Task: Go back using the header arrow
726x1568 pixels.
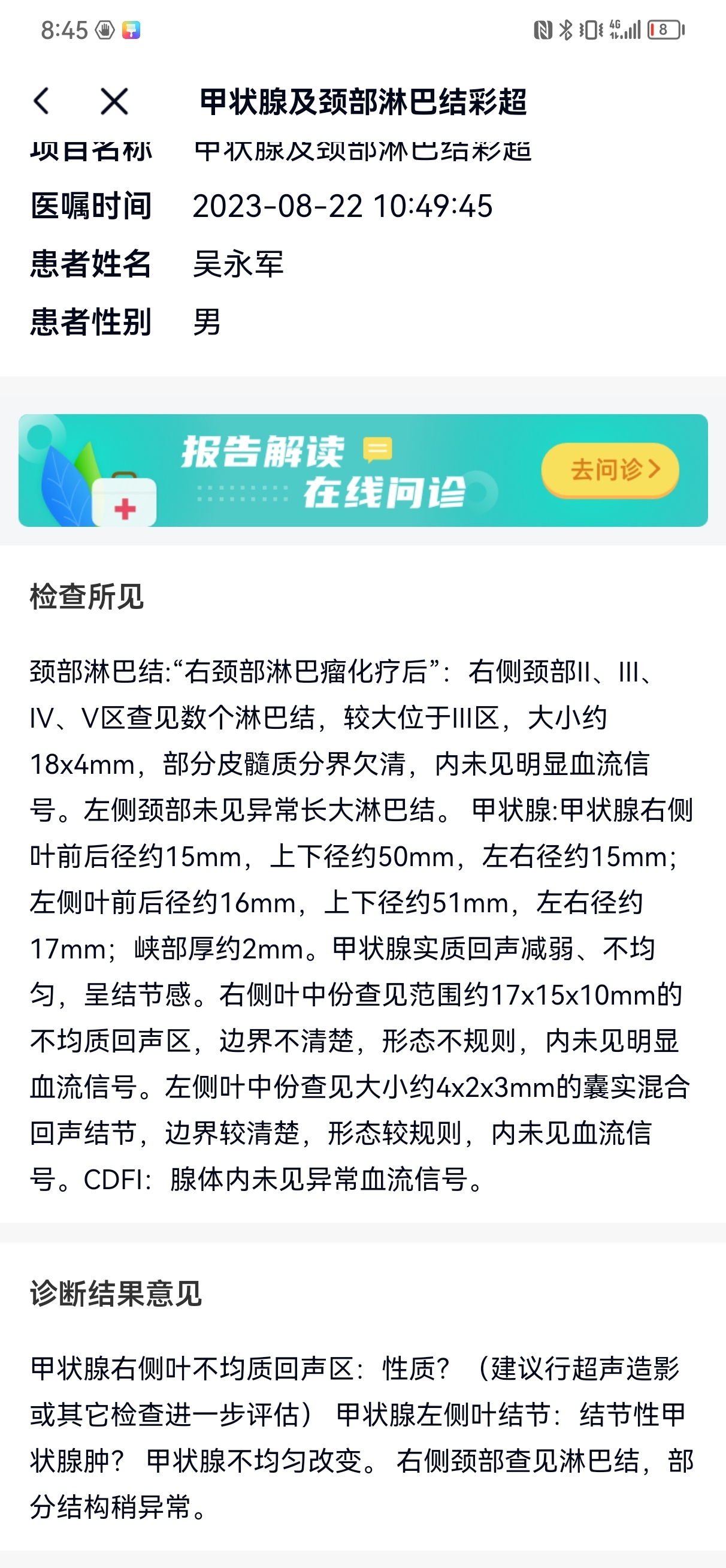Action: [x=41, y=101]
